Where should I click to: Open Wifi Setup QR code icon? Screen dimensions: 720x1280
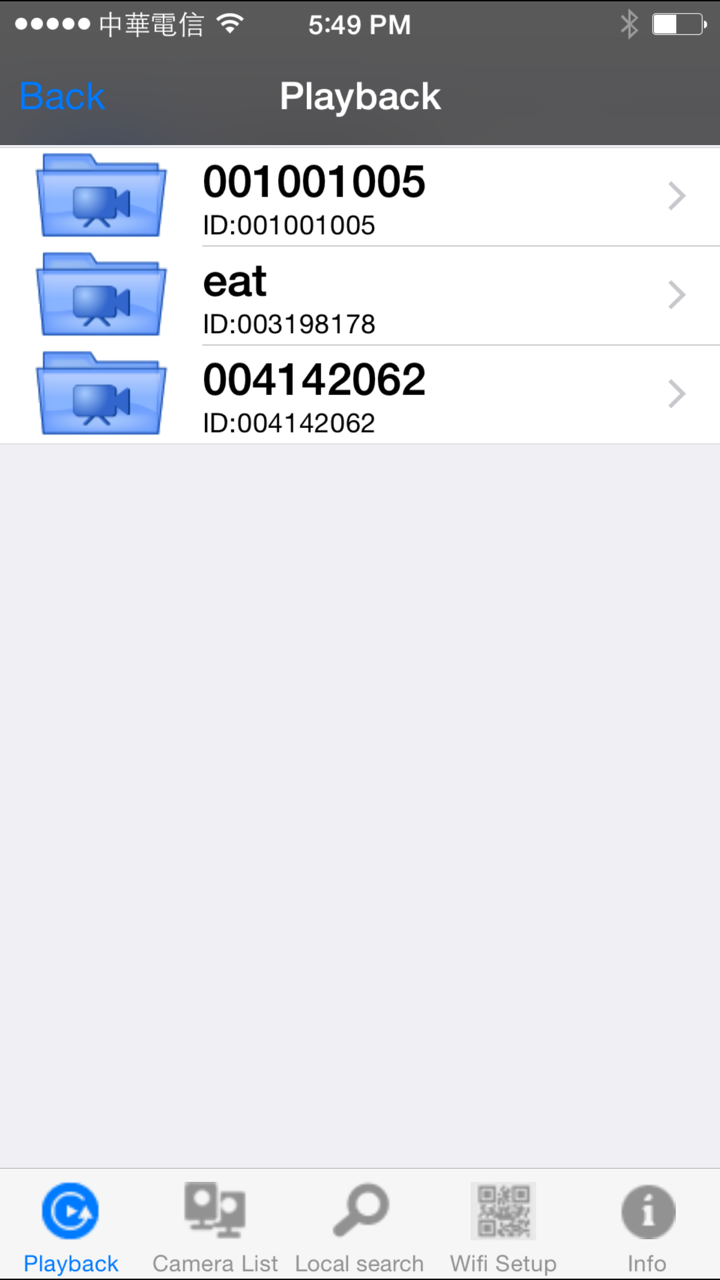coord(502,1210)
